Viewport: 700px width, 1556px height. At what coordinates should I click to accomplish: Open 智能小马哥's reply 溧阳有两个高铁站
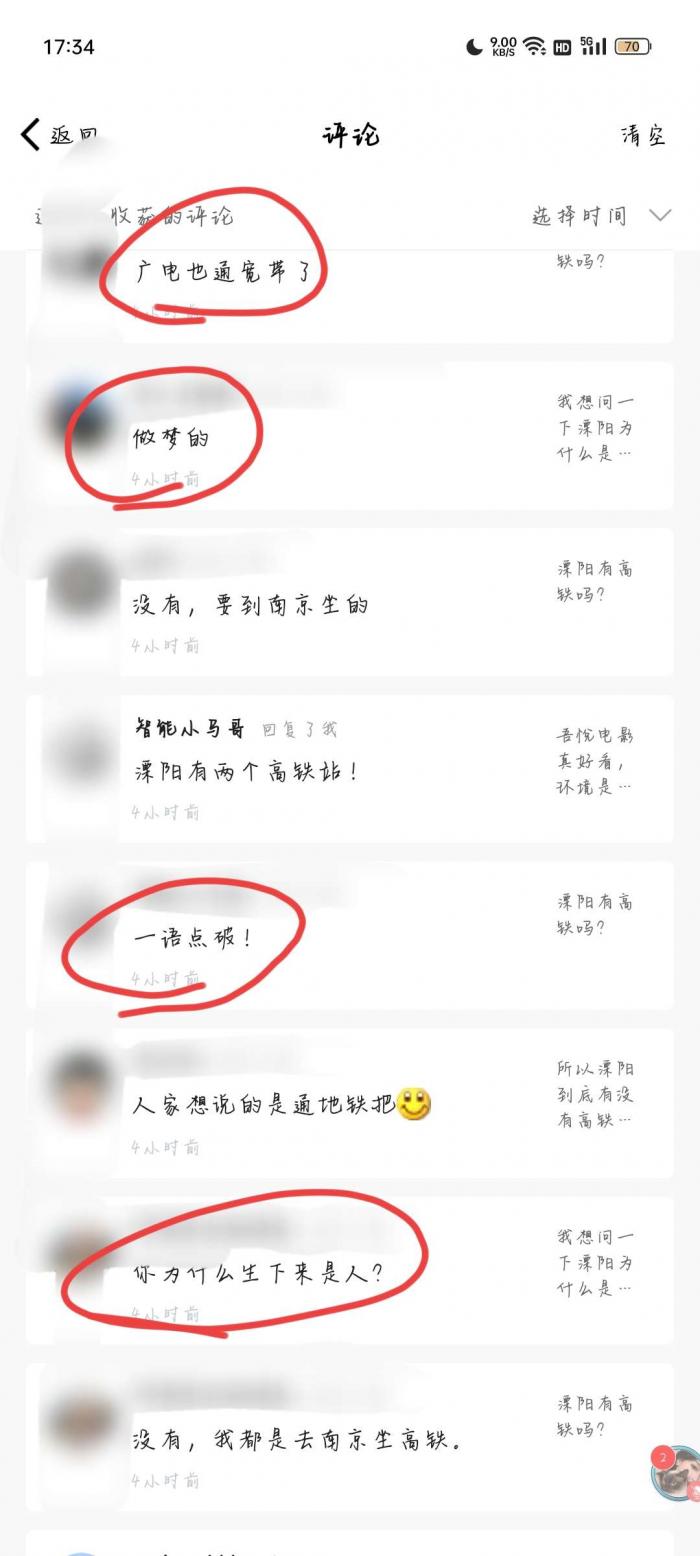pyautogui.click(x=246, y=771)
